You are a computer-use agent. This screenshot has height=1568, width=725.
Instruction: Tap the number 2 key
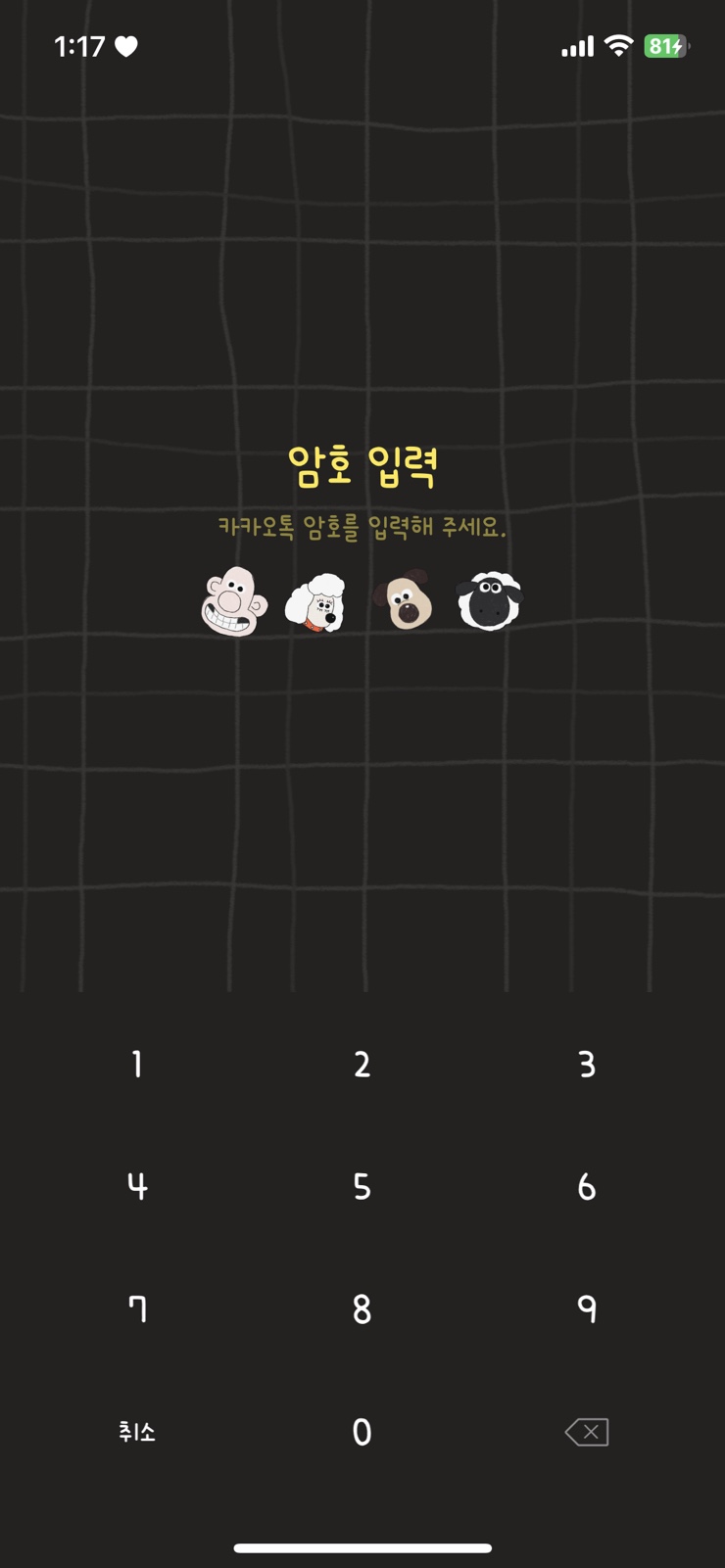click(362, 1065)
